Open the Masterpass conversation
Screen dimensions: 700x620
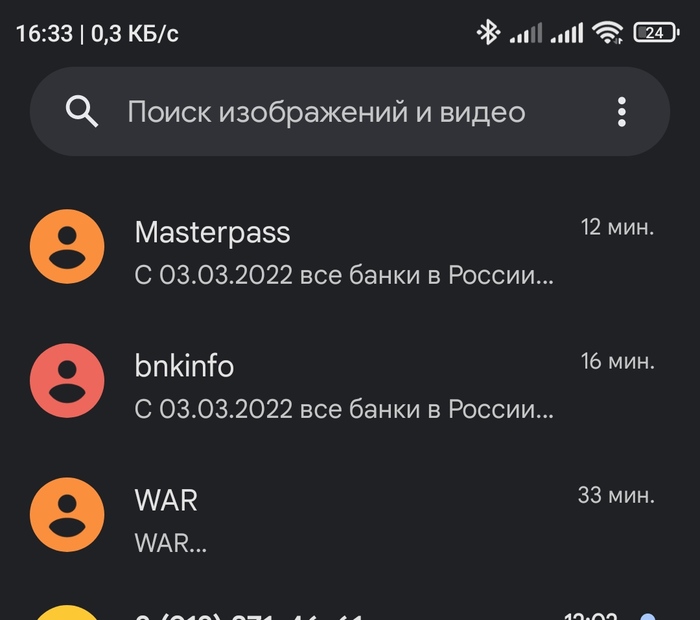tap(343, 252)
